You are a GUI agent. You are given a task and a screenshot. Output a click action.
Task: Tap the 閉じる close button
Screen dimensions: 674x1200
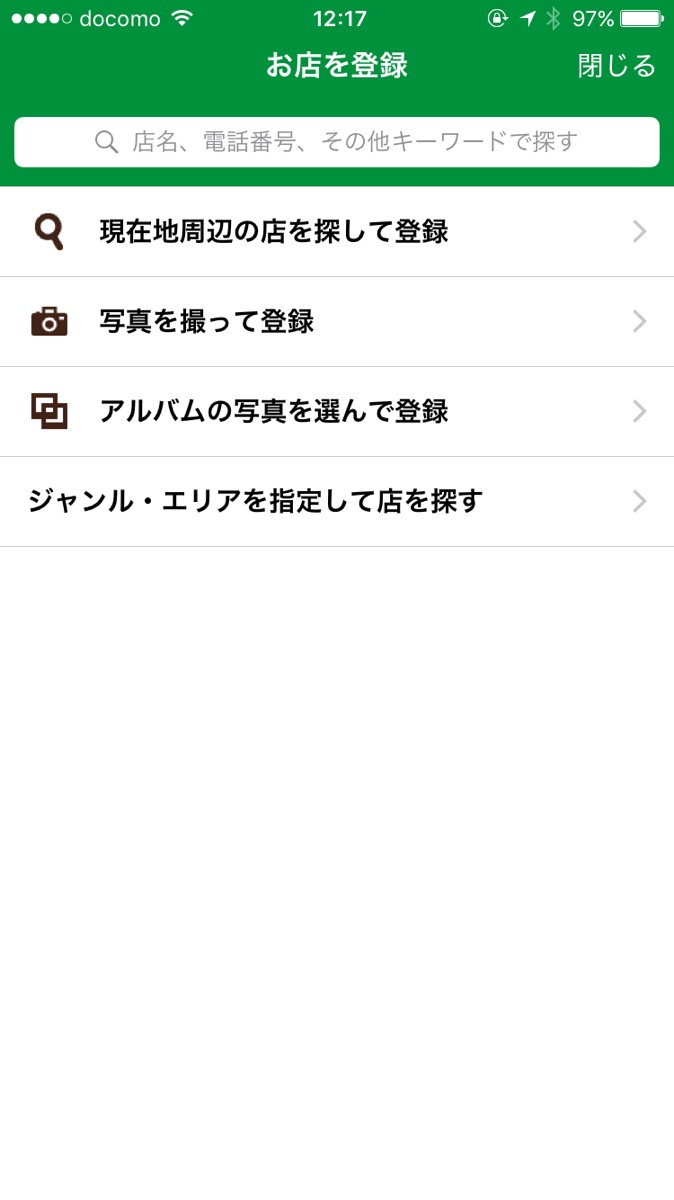[x=616, y=66]
